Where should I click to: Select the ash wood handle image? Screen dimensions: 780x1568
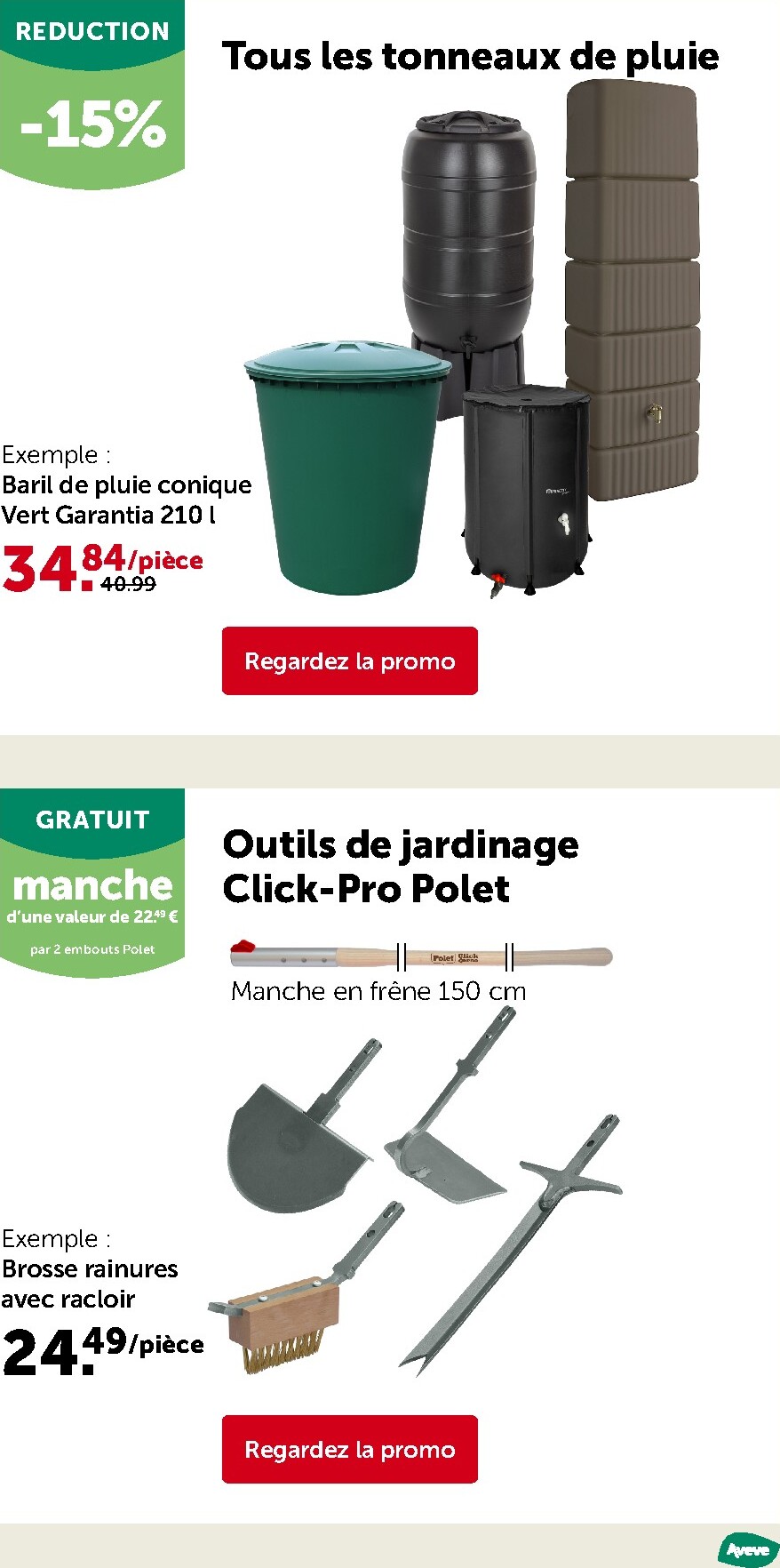tap(418, 954)
